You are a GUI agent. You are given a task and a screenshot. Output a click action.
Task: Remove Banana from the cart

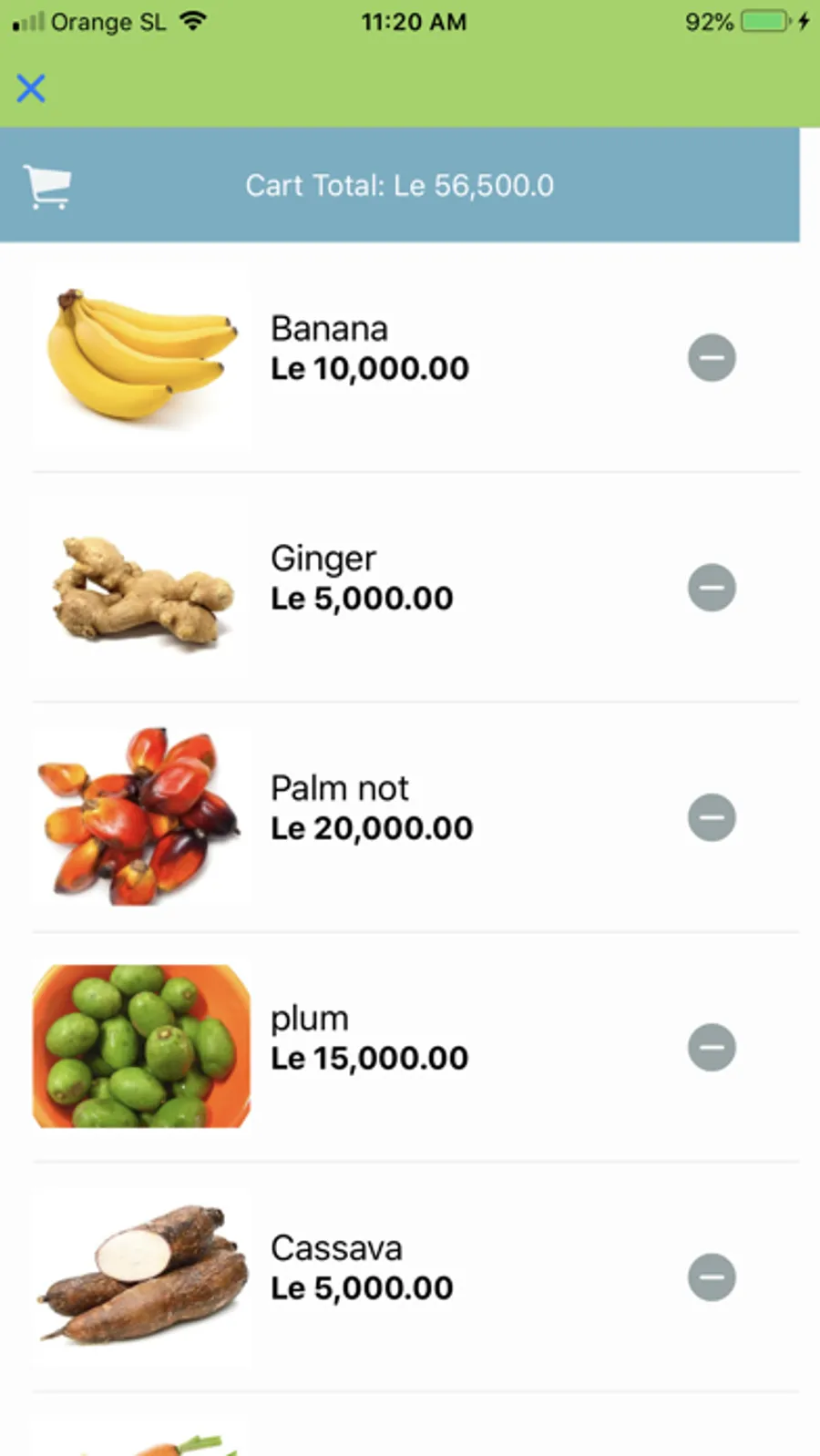(712, 357)
